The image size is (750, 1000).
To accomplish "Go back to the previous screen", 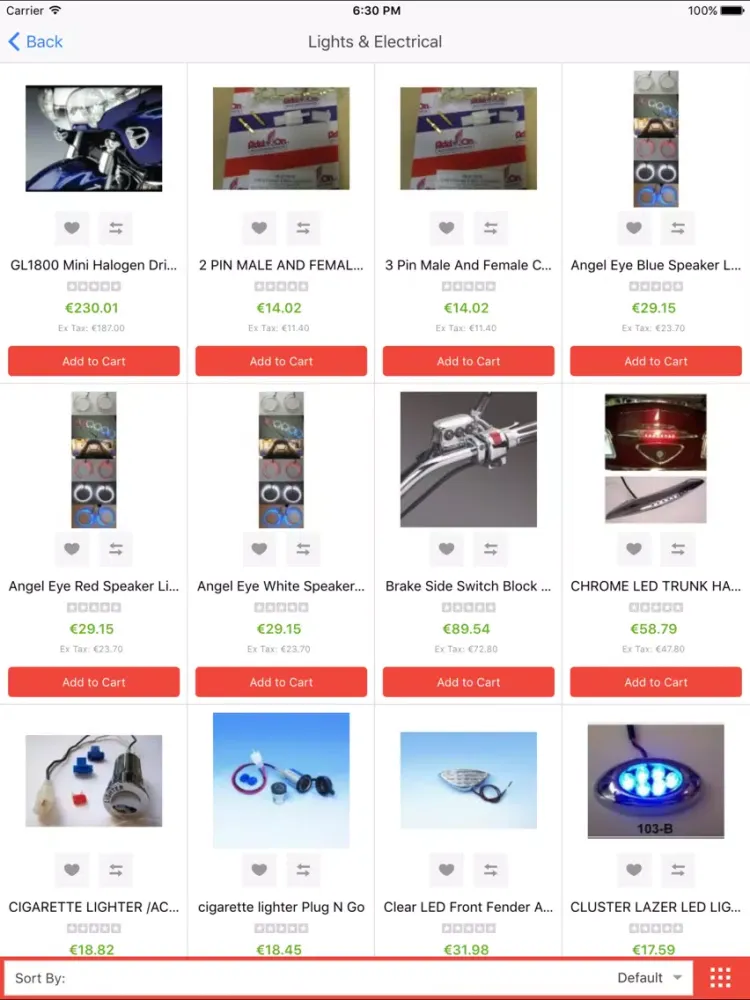I will click(35, 41).
